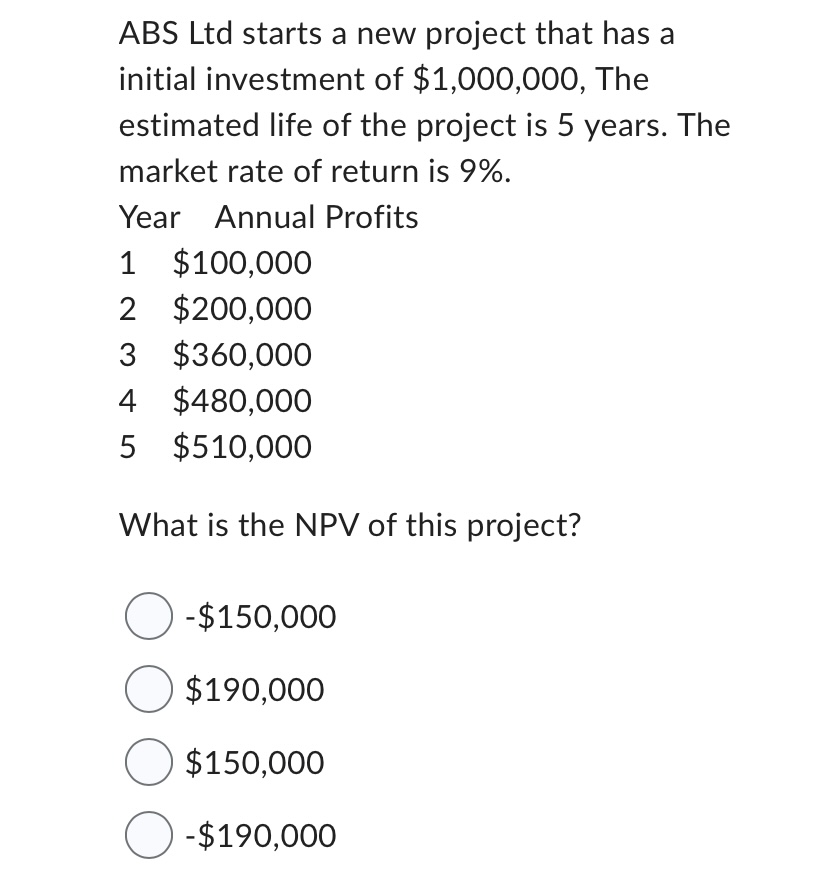Choose the positive $190,000 answer

pyautogui.click(x=144, y=690)
